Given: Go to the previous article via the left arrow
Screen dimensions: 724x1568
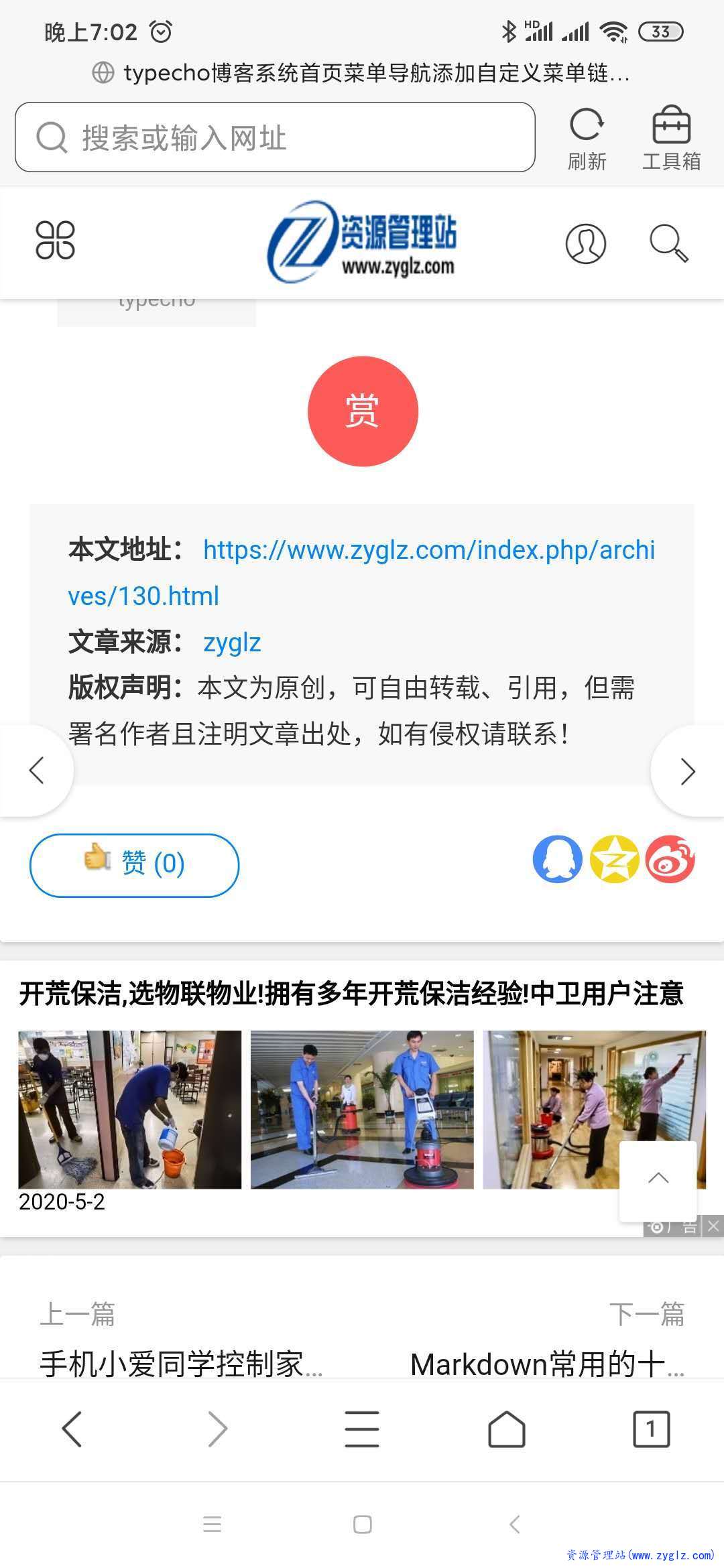Looking at the screenshot, I should pos(37,771).
